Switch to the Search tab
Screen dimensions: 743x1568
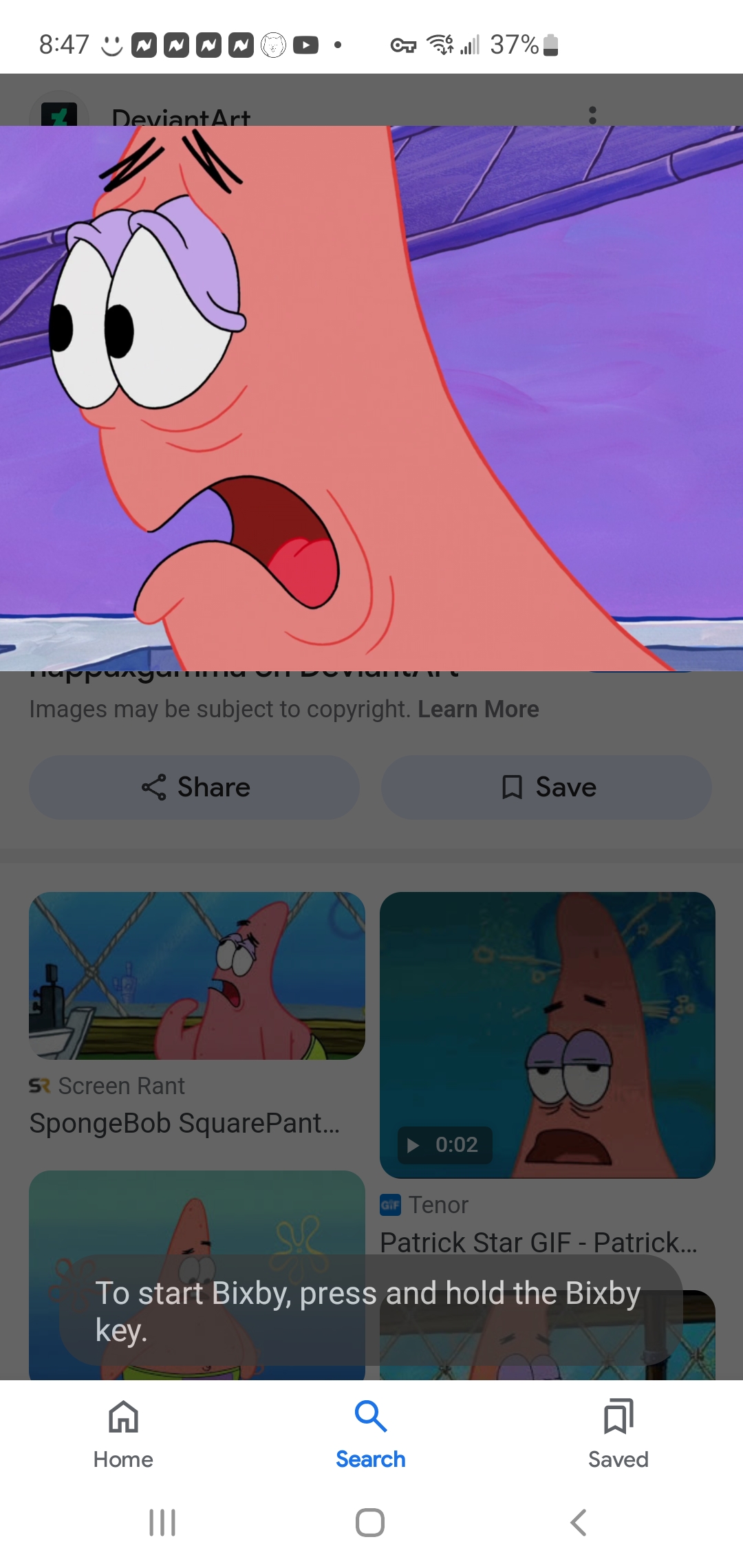tap(370, 1434)
